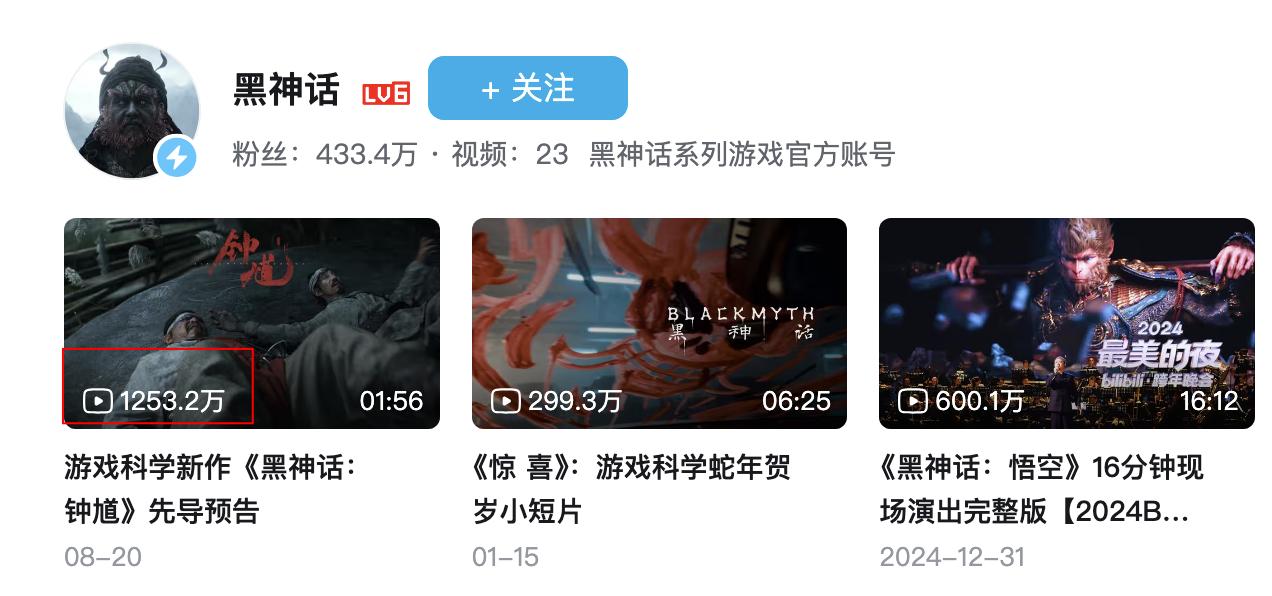Open the 黑神话 account name
The height and width of the screenshot is (596, 1272).
pos(286,90)
